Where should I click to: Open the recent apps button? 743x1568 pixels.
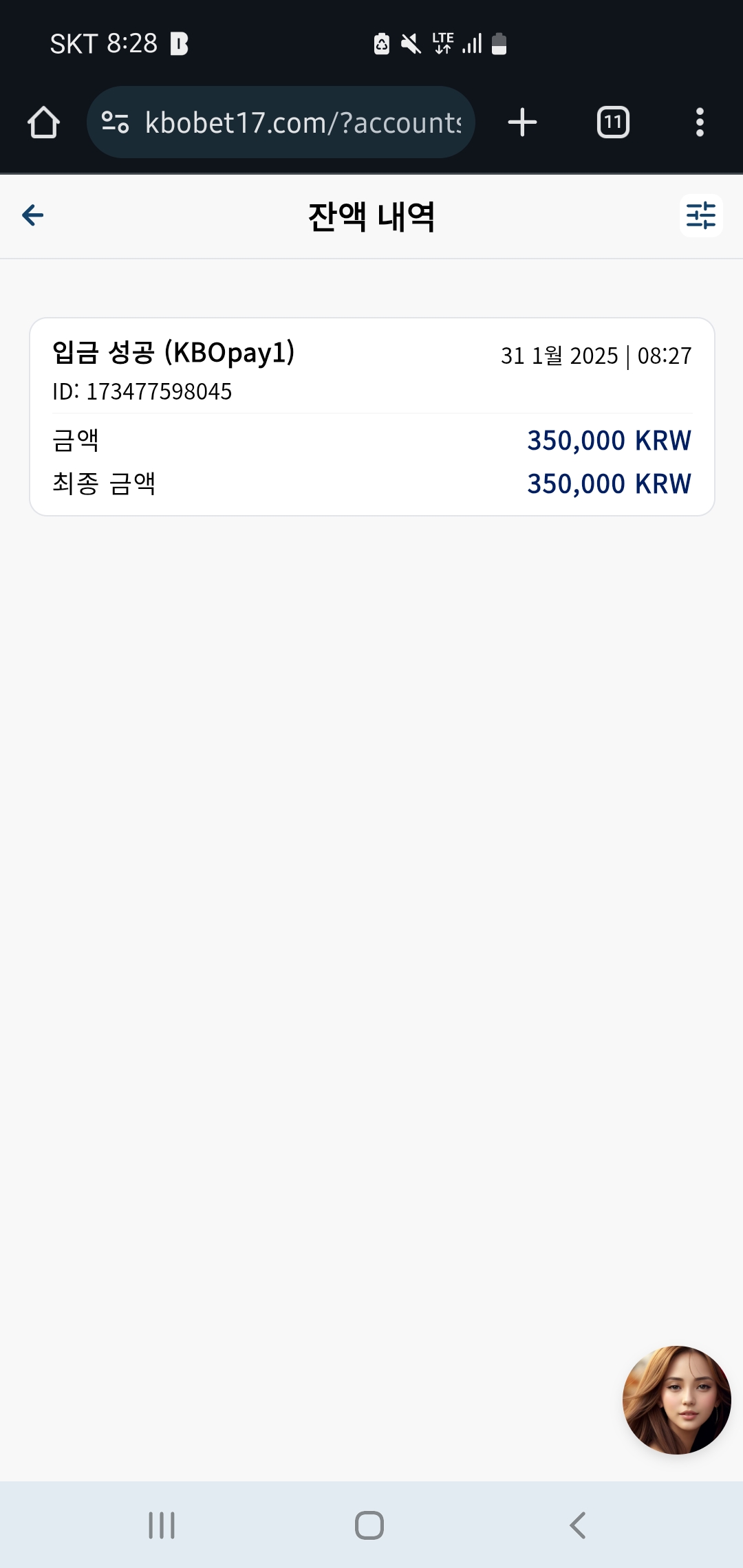point(162,1525)
